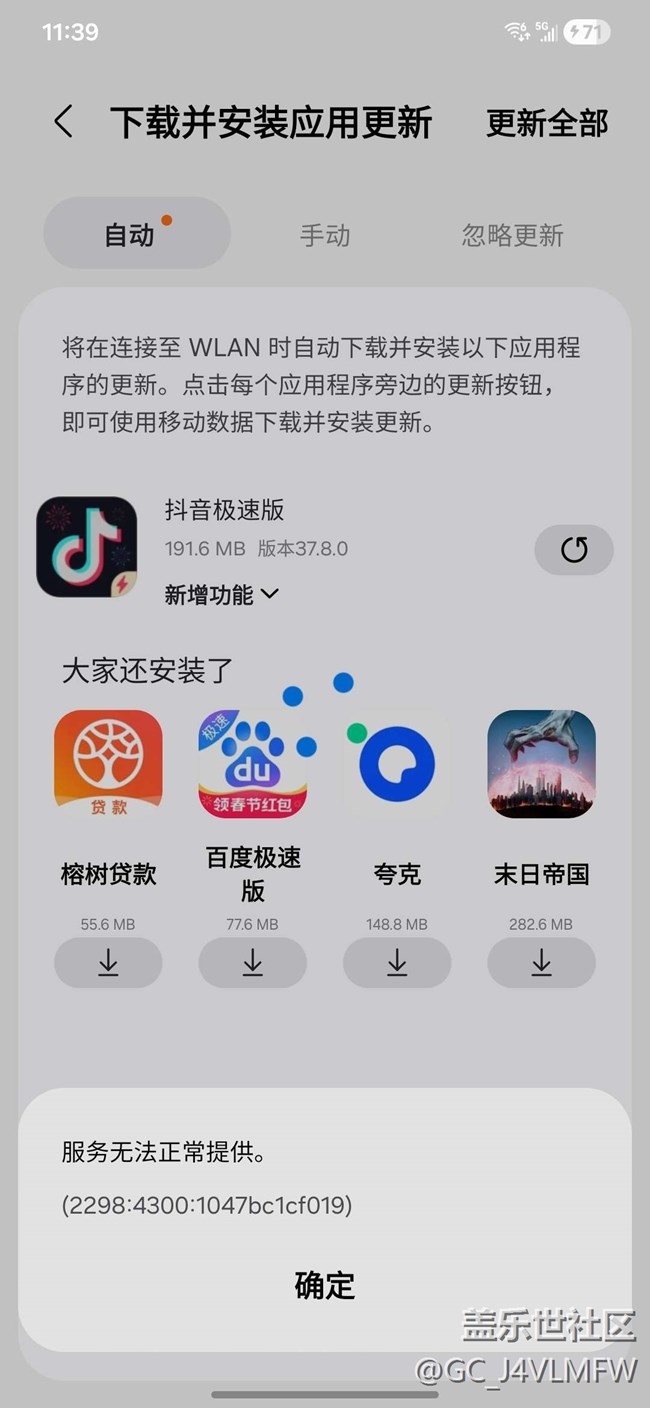This screenshot has height=1408, width=650.
Task: Go back with the top-left arrow
Action: (63, 123)
